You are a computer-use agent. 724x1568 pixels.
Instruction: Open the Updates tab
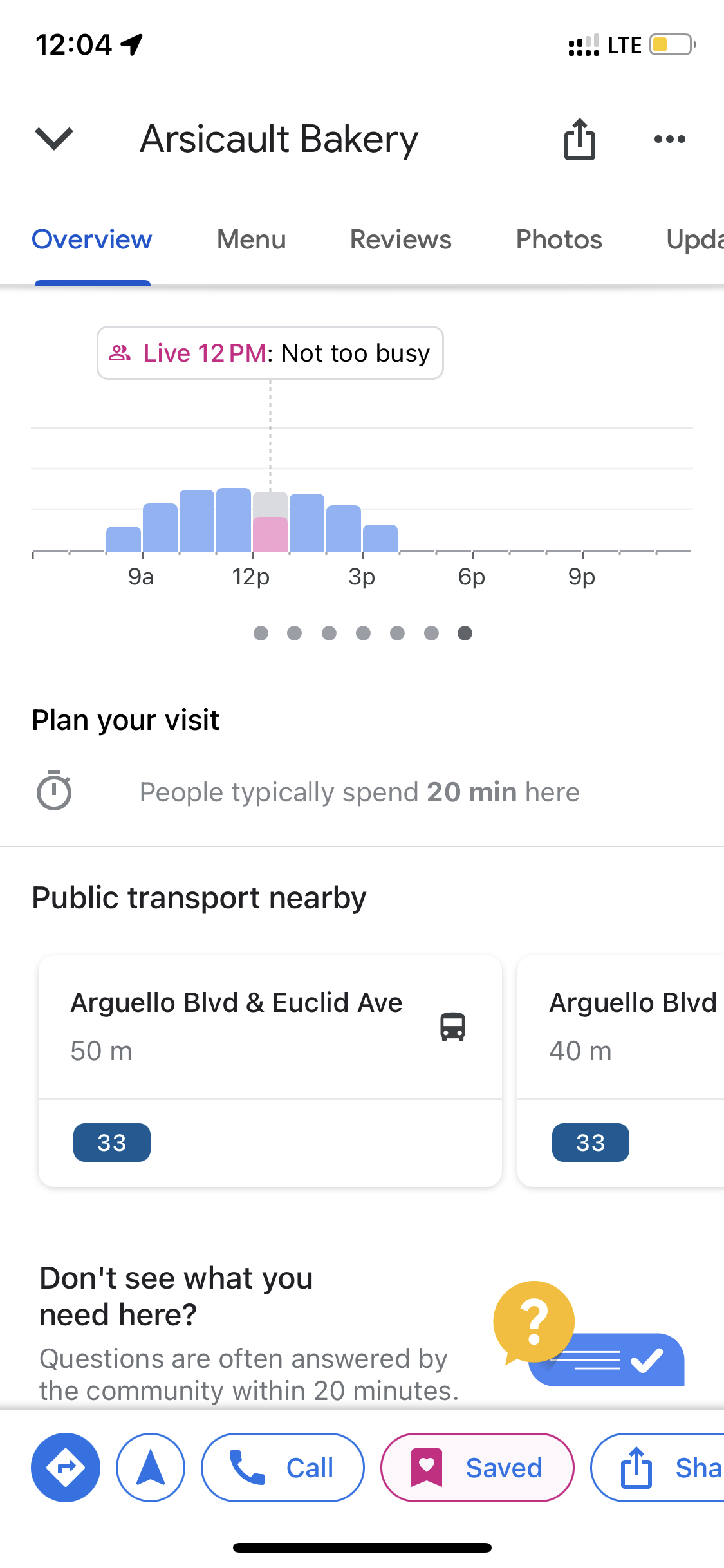[695, 239]
